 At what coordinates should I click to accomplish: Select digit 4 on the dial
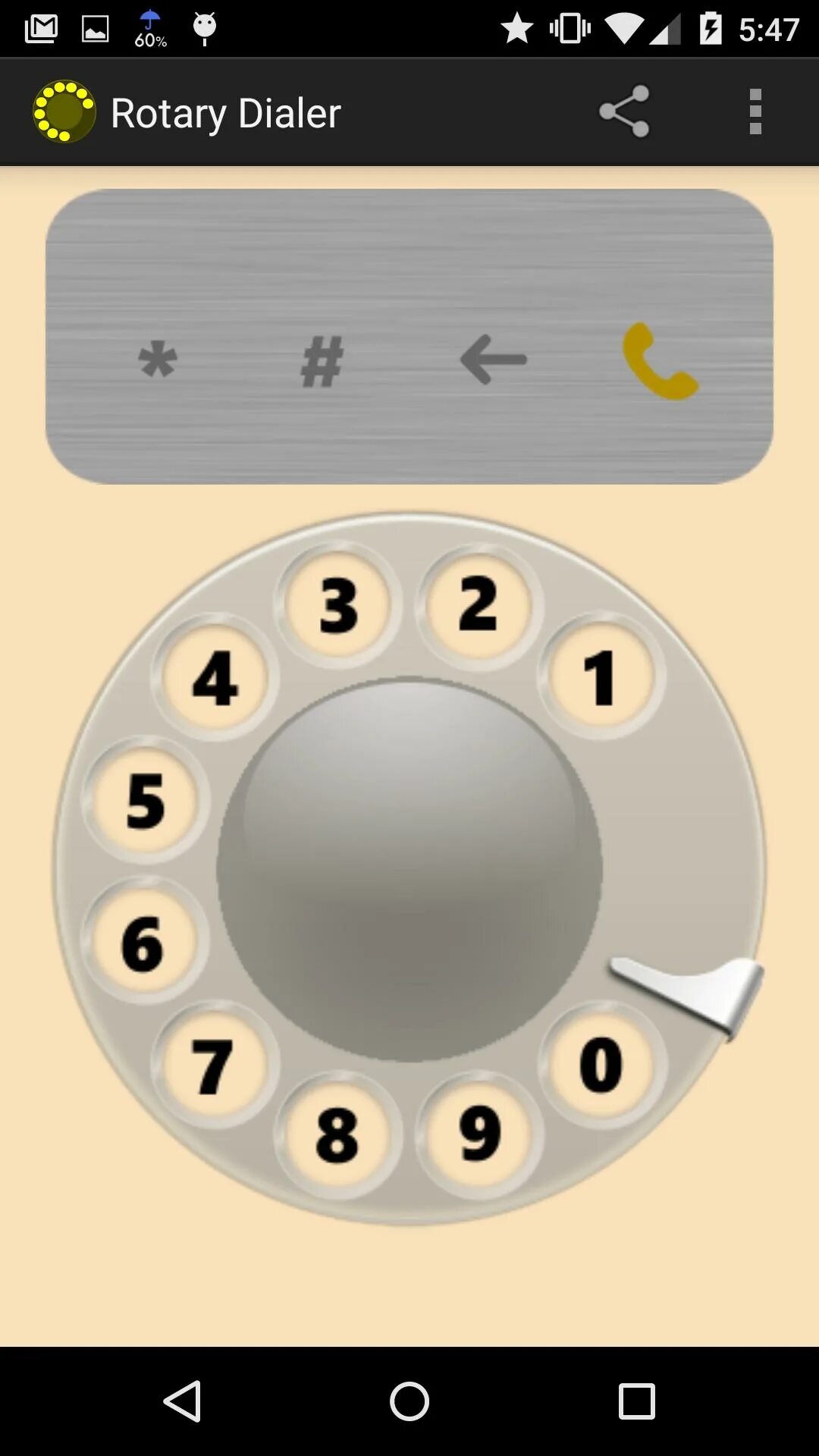click(x=215, y=677)
